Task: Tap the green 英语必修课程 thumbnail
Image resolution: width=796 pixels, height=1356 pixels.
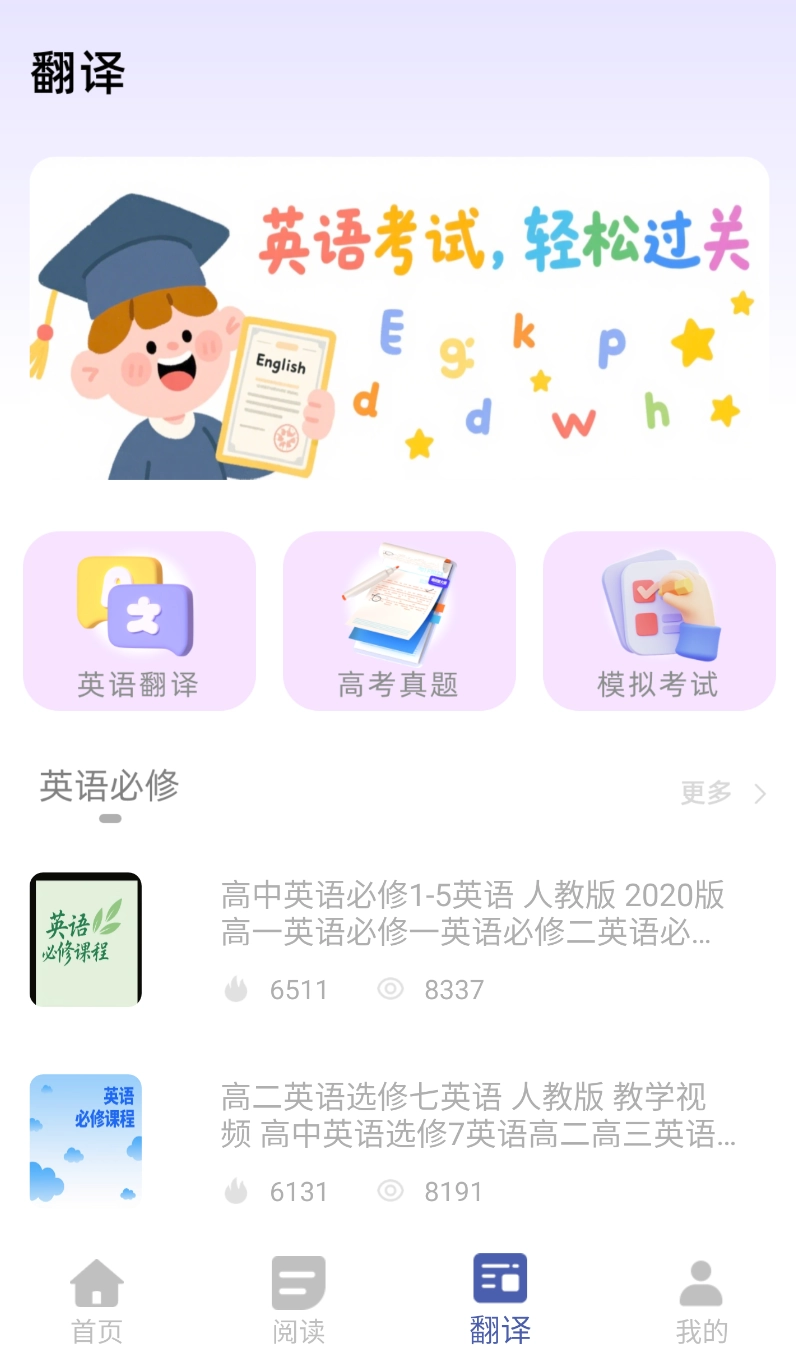Action: point(85,939)
